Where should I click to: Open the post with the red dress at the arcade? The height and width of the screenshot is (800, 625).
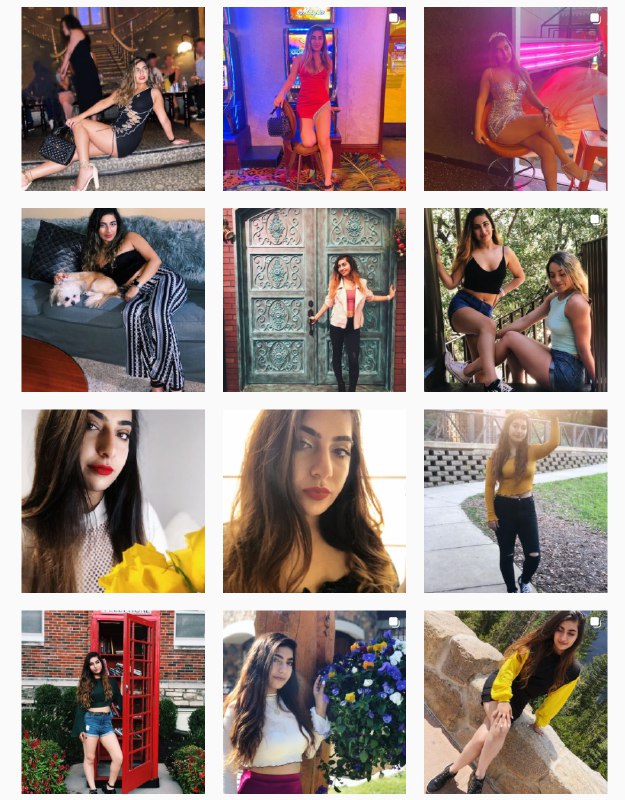[314, 98]
